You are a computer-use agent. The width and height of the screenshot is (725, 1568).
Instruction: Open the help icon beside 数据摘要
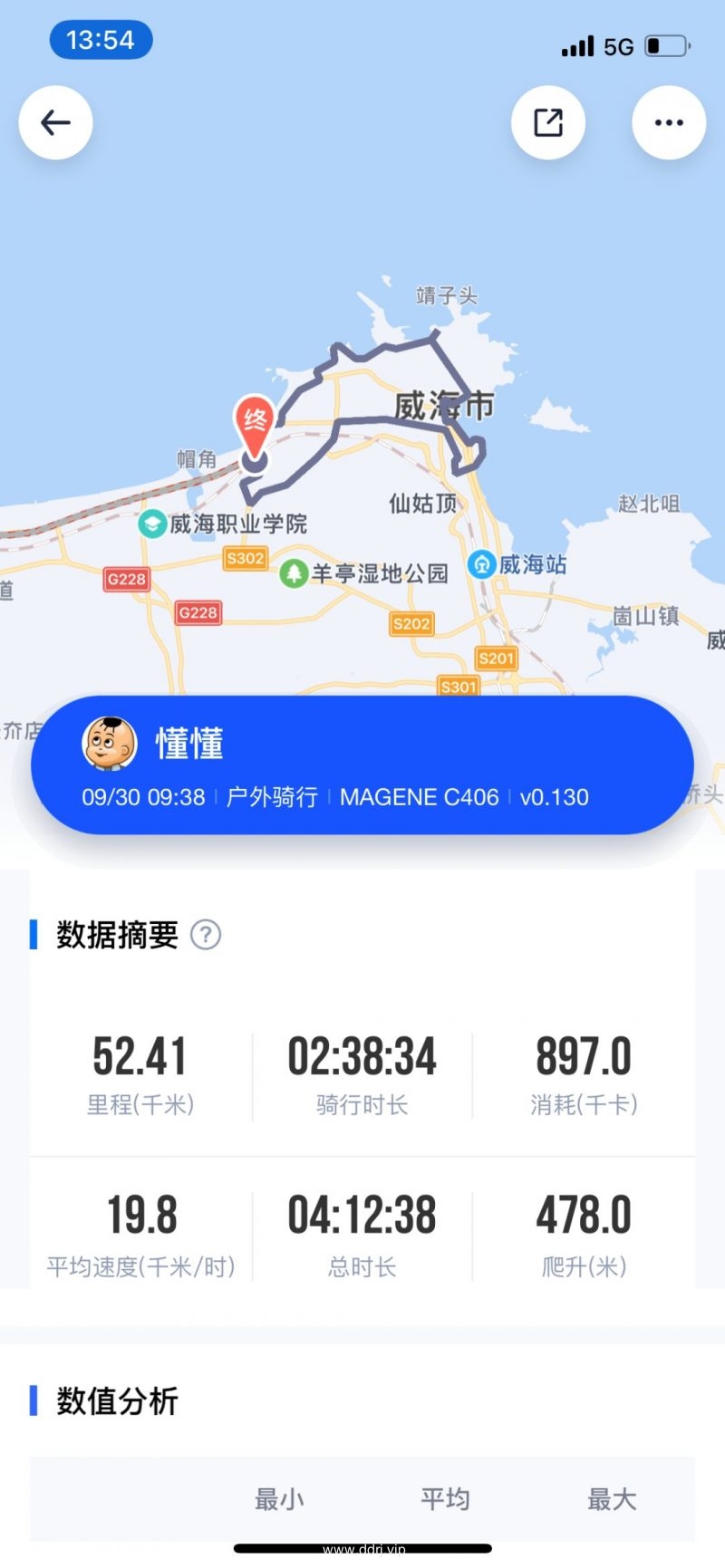206,934
